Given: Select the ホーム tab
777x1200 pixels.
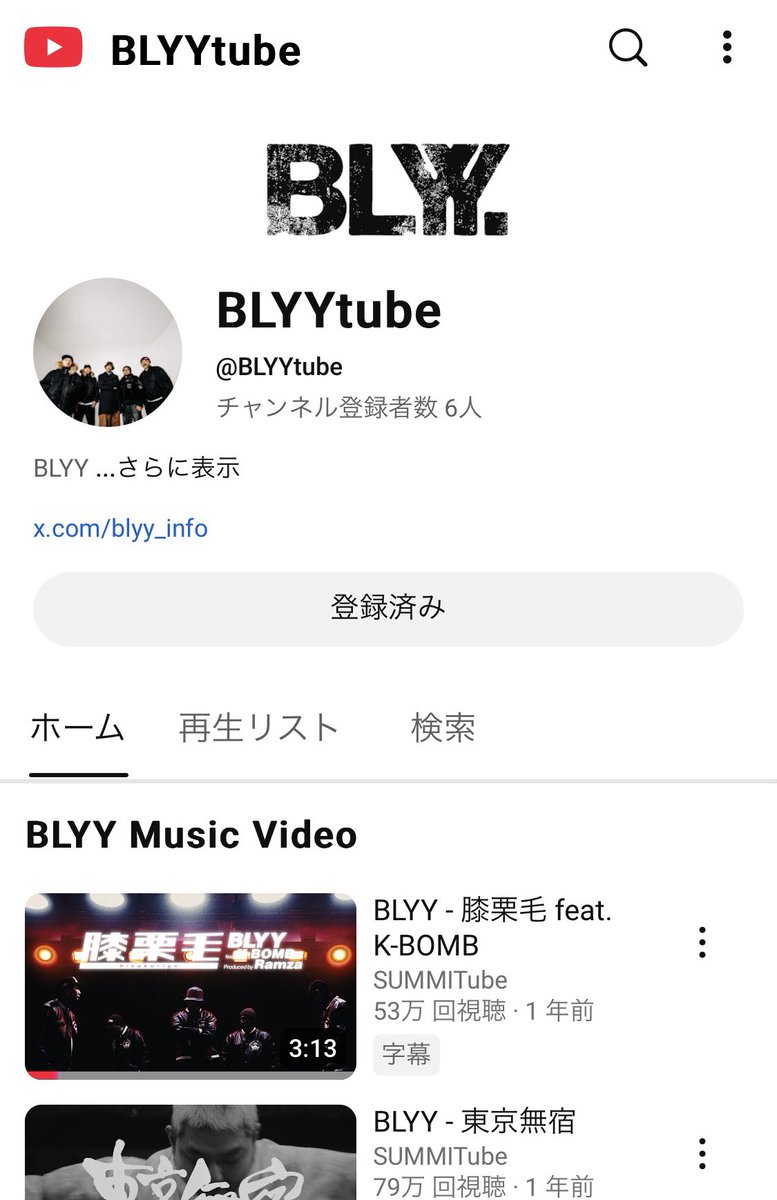Looking at the screenshot, I should point(77,727).
